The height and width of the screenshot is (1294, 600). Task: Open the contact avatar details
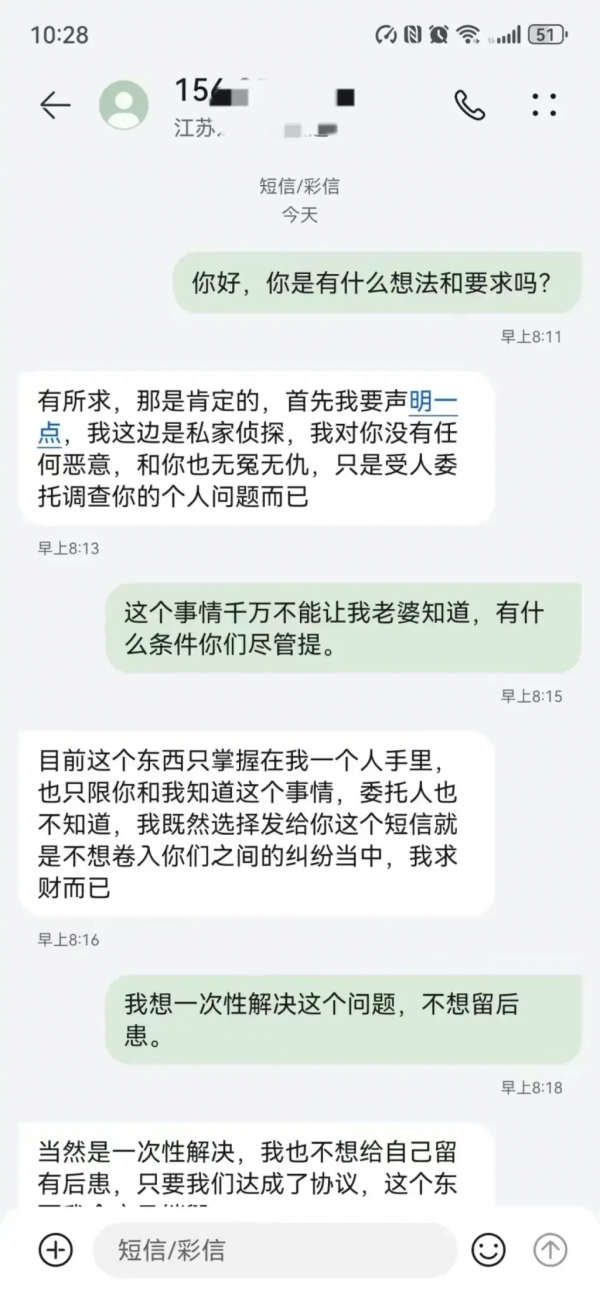click(x=124, y=105)
